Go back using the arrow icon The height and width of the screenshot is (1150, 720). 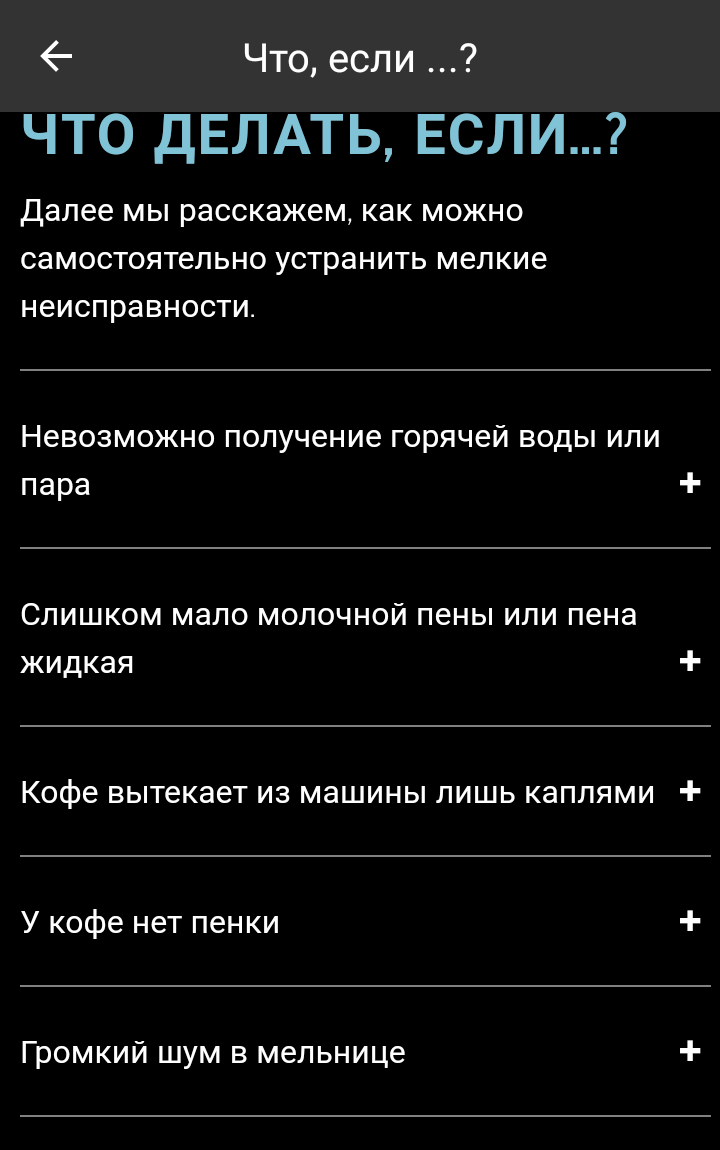coord(56,57)
